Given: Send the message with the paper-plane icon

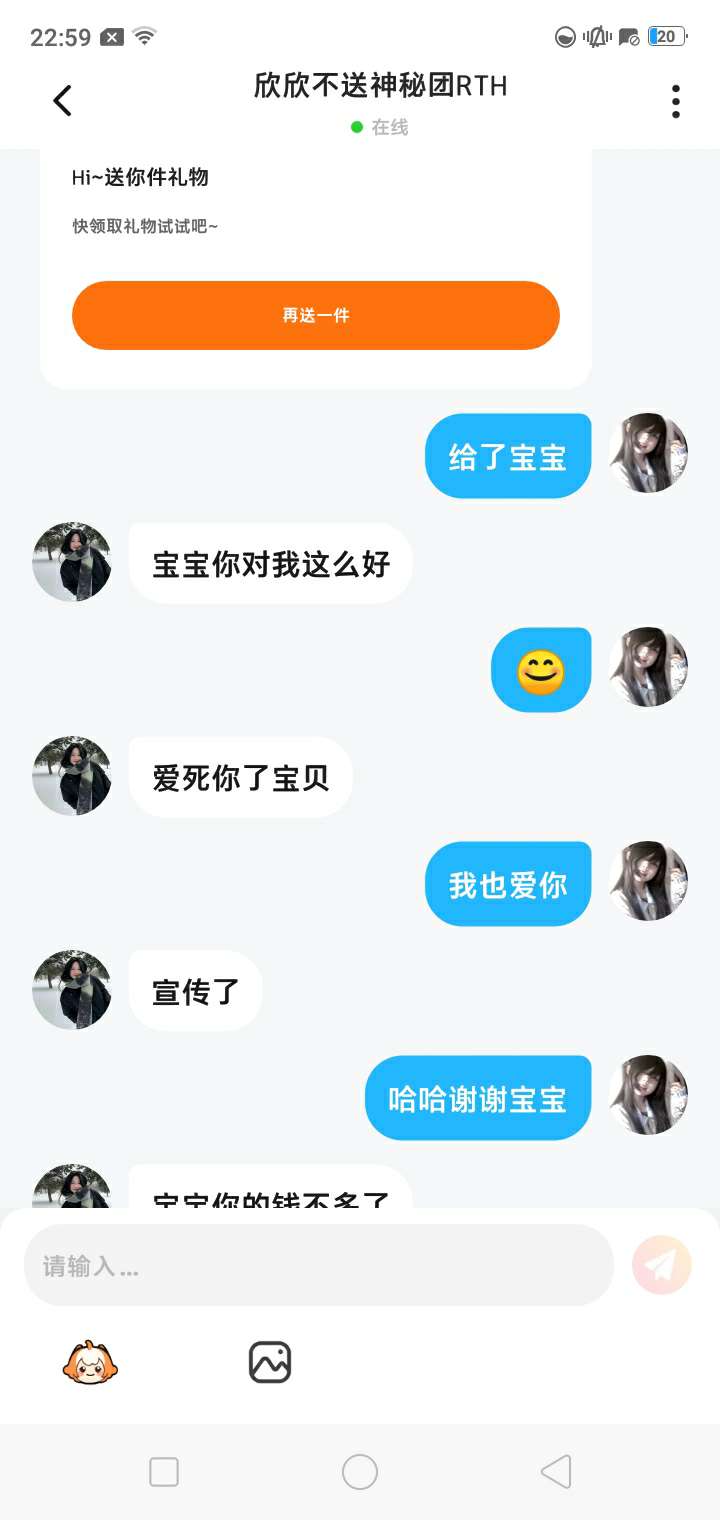Looking at the screenshot, I should pos(661,1265).
